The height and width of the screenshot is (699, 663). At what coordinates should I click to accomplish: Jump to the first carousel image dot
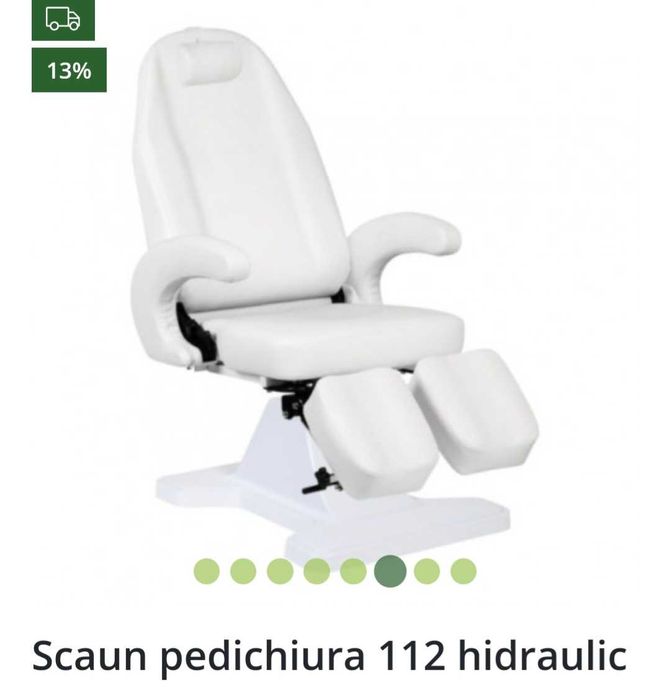pyautogui.click(x=207, y=571)
